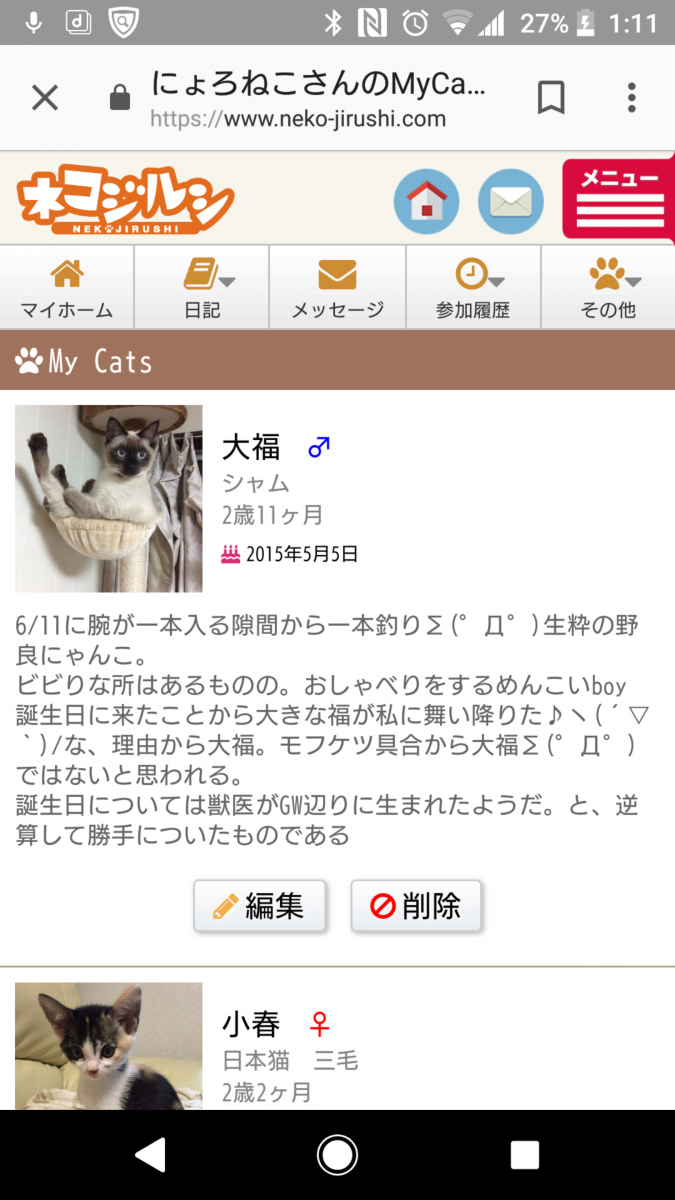
Task: Expand the 日記 dropdown
Action: tap(203, 288)
